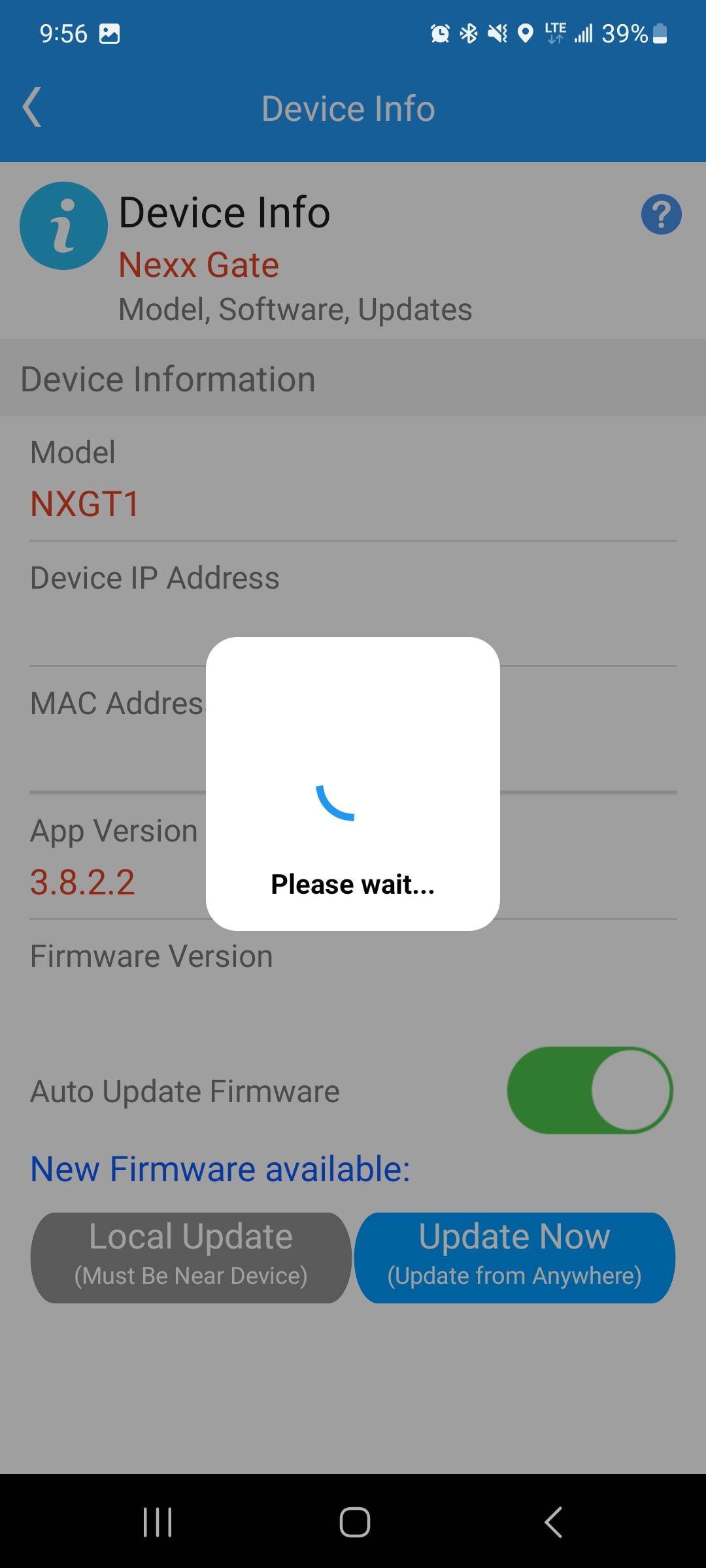Disable Auto Update Firmware switch
This screenshot has height=1568, width=706.
tap(590, 1090)
